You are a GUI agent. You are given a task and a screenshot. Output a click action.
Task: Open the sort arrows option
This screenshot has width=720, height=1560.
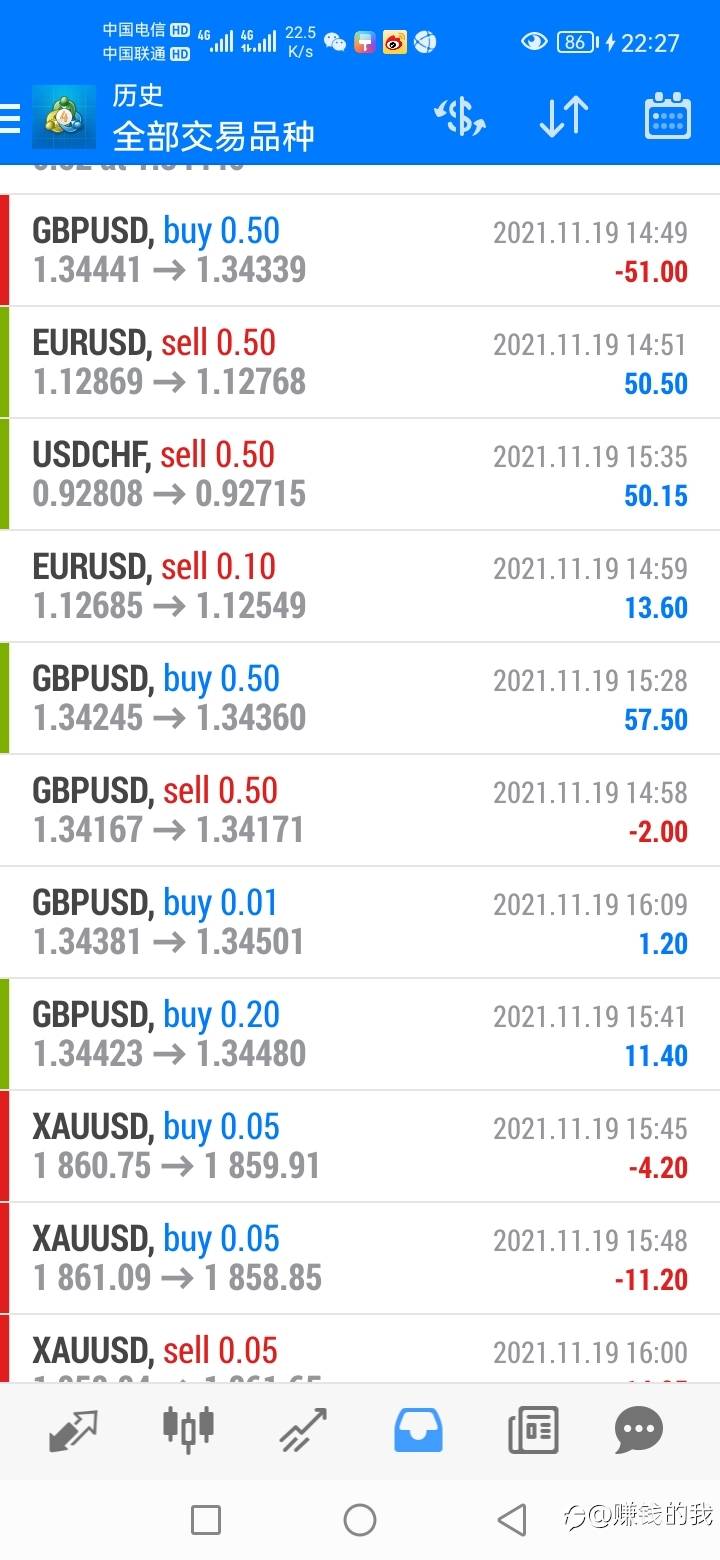click(563, 117)
